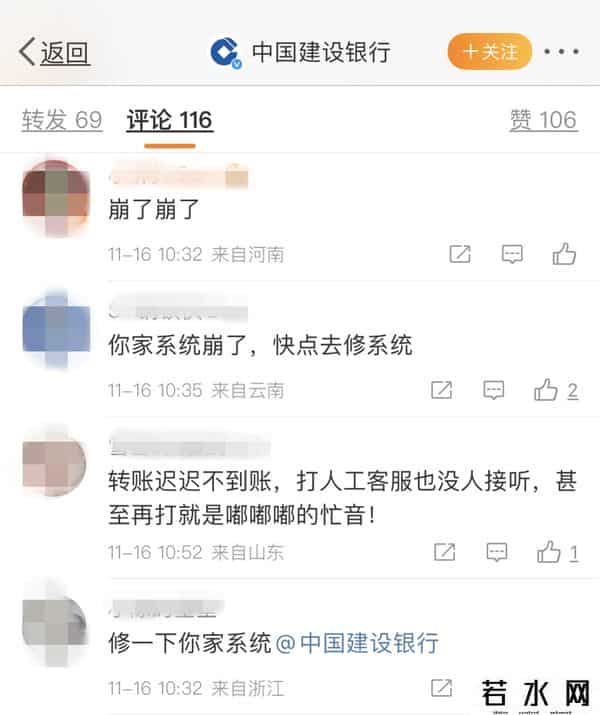Reply to comment 你家系统崩了，快点去修系统

[493, 390]
